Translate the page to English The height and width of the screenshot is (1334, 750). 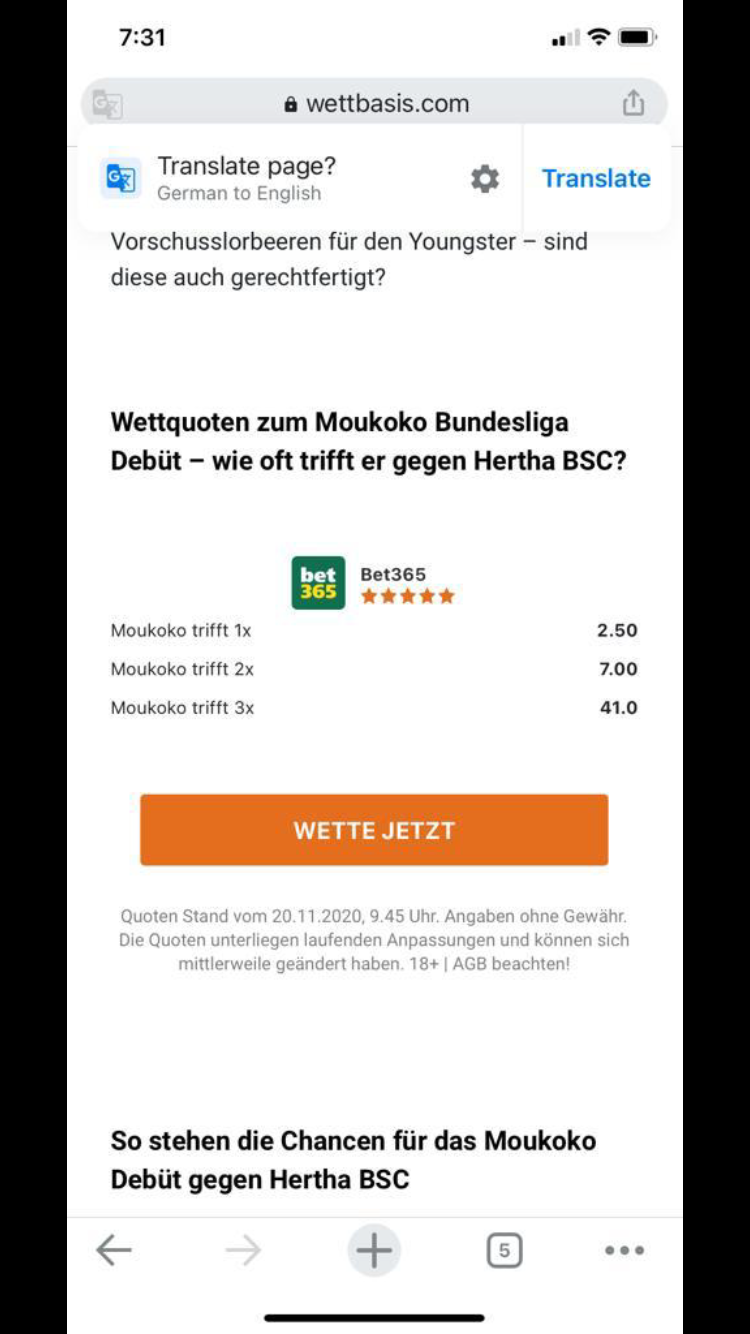click(x=595, y=178)
